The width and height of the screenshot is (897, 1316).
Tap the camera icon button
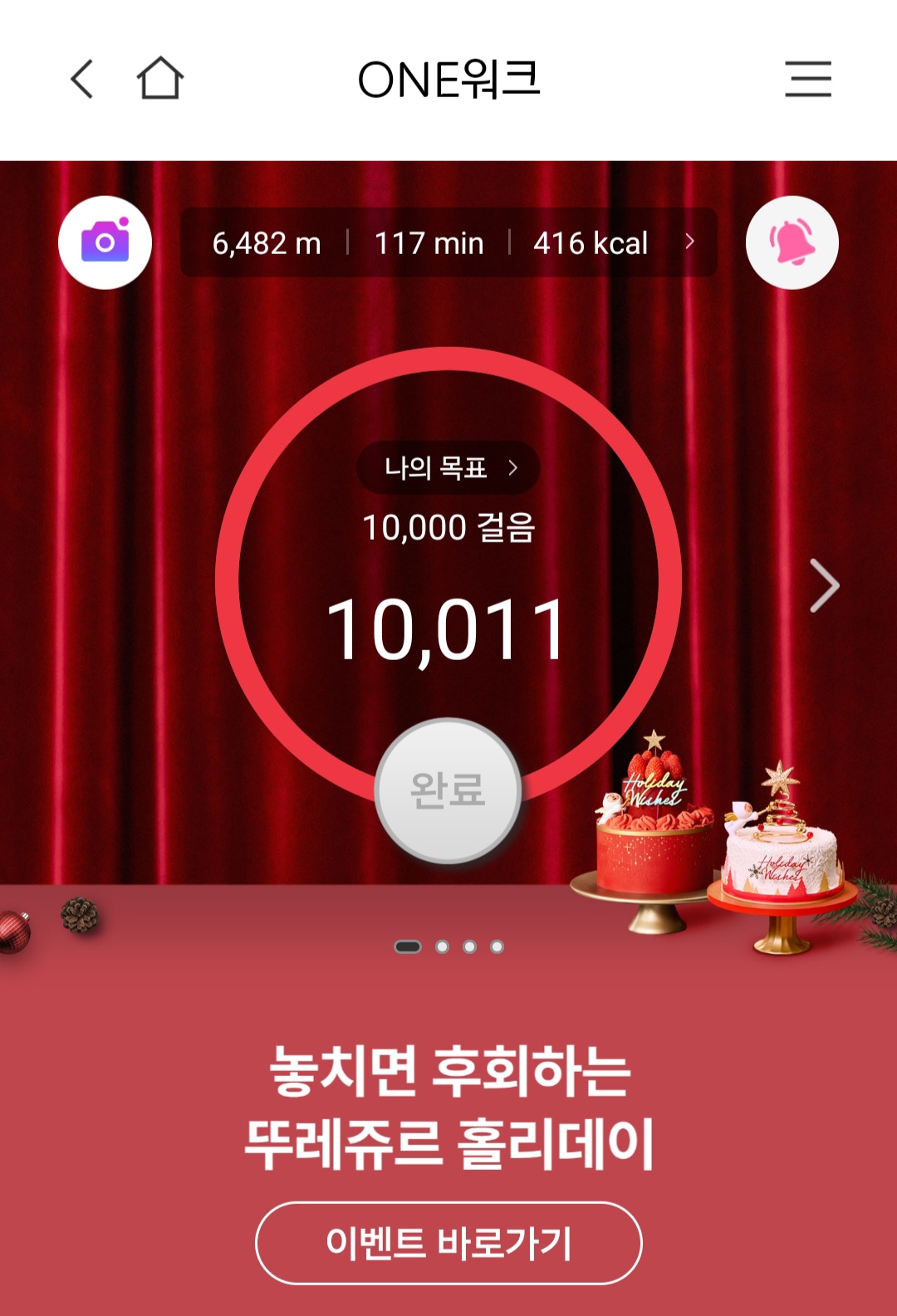pos(105,242)
